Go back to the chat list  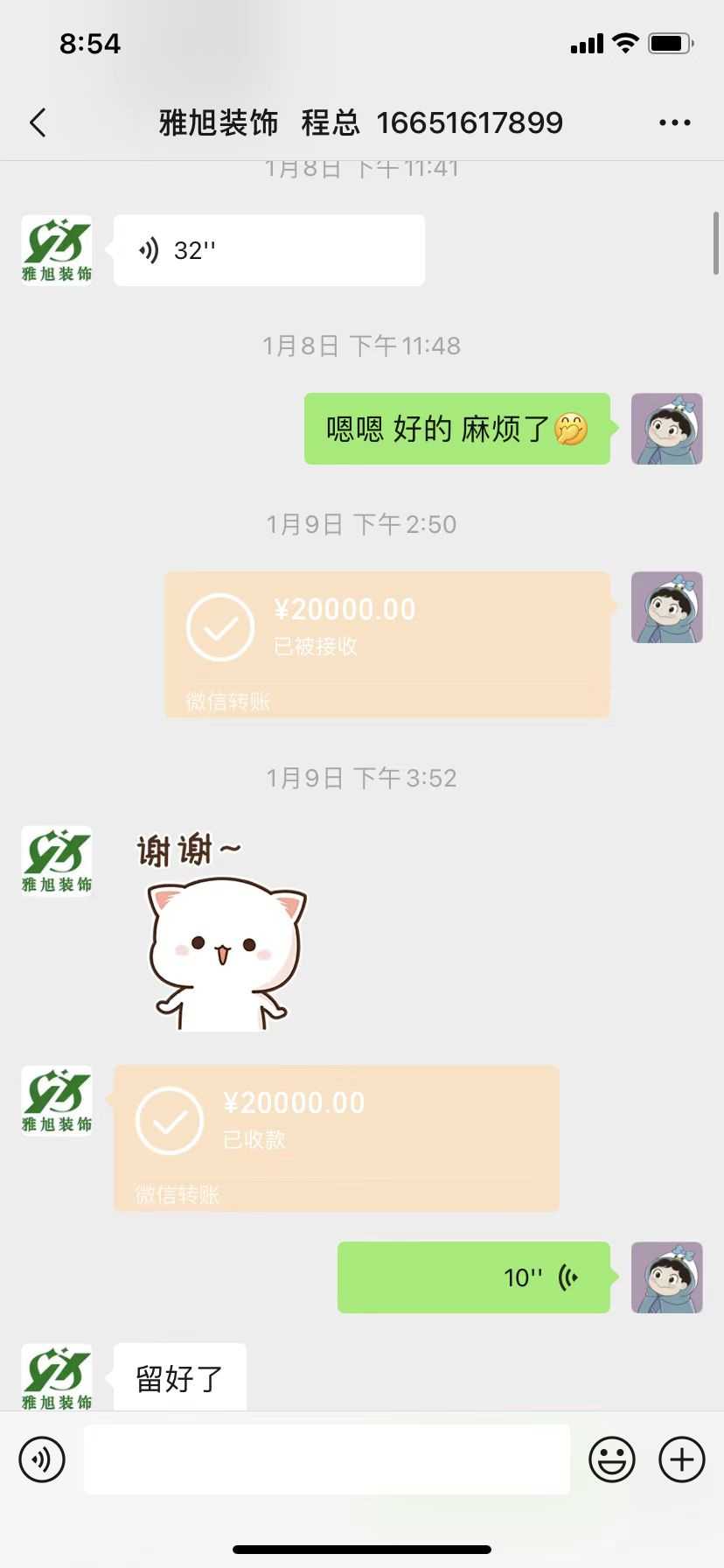(38, 123)
